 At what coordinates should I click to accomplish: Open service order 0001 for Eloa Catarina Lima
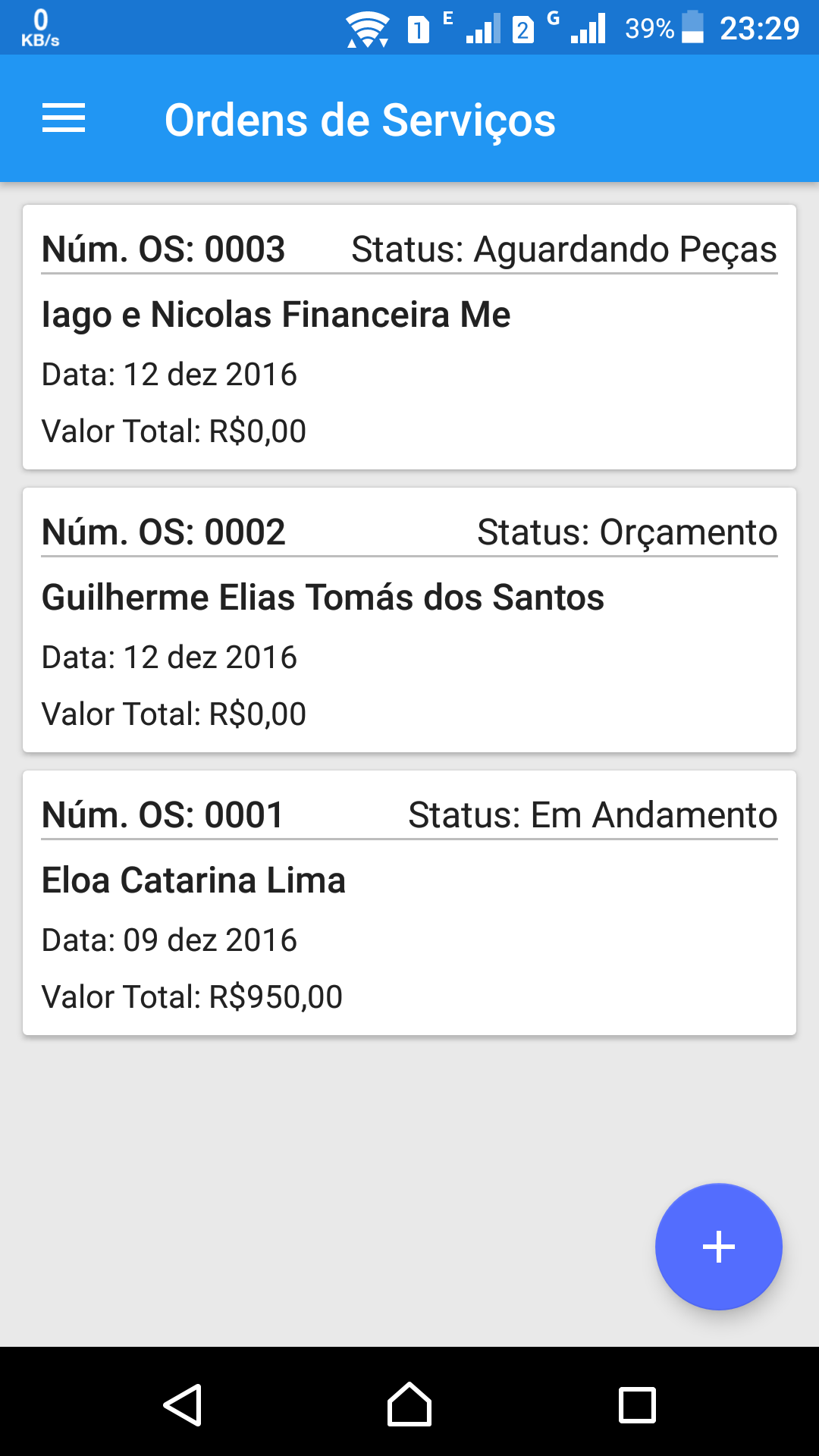coord(409,902)
